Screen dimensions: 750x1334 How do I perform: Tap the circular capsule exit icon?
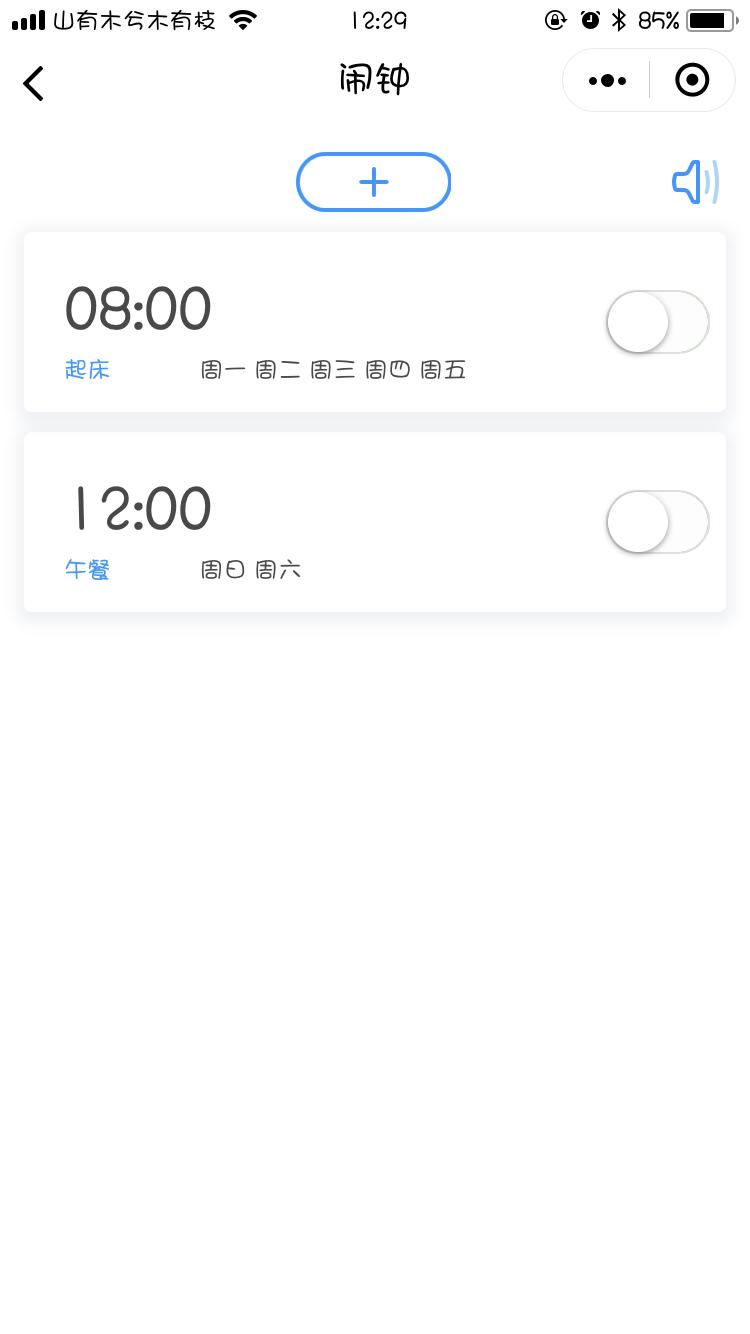tap(692, 80)
